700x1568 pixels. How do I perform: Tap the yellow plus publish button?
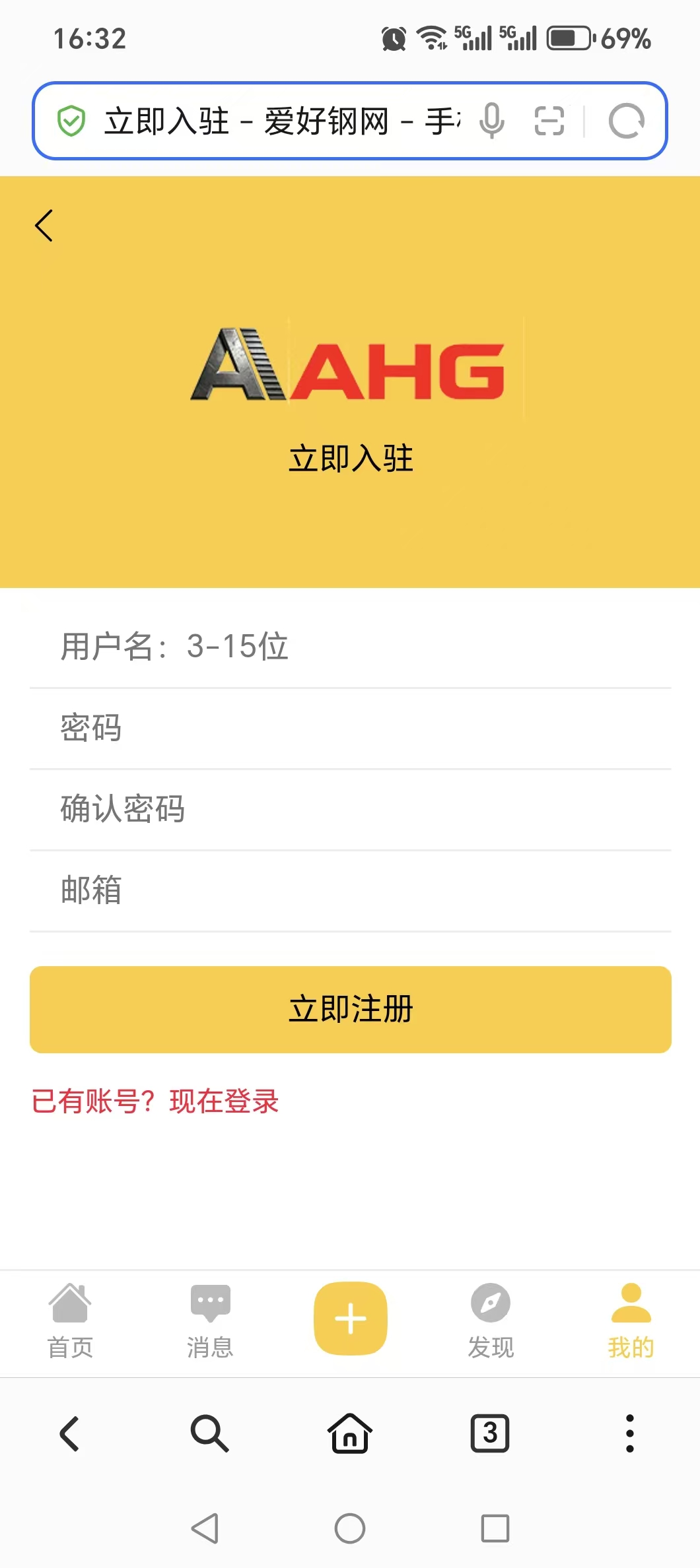(350, 1319)
